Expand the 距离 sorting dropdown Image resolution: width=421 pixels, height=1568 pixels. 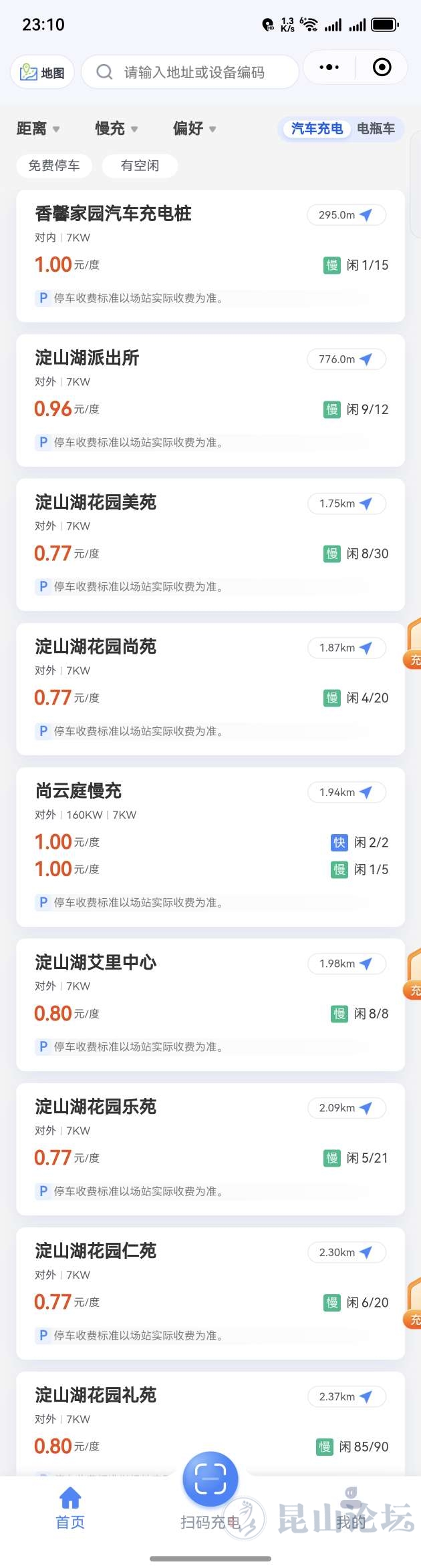38,128
